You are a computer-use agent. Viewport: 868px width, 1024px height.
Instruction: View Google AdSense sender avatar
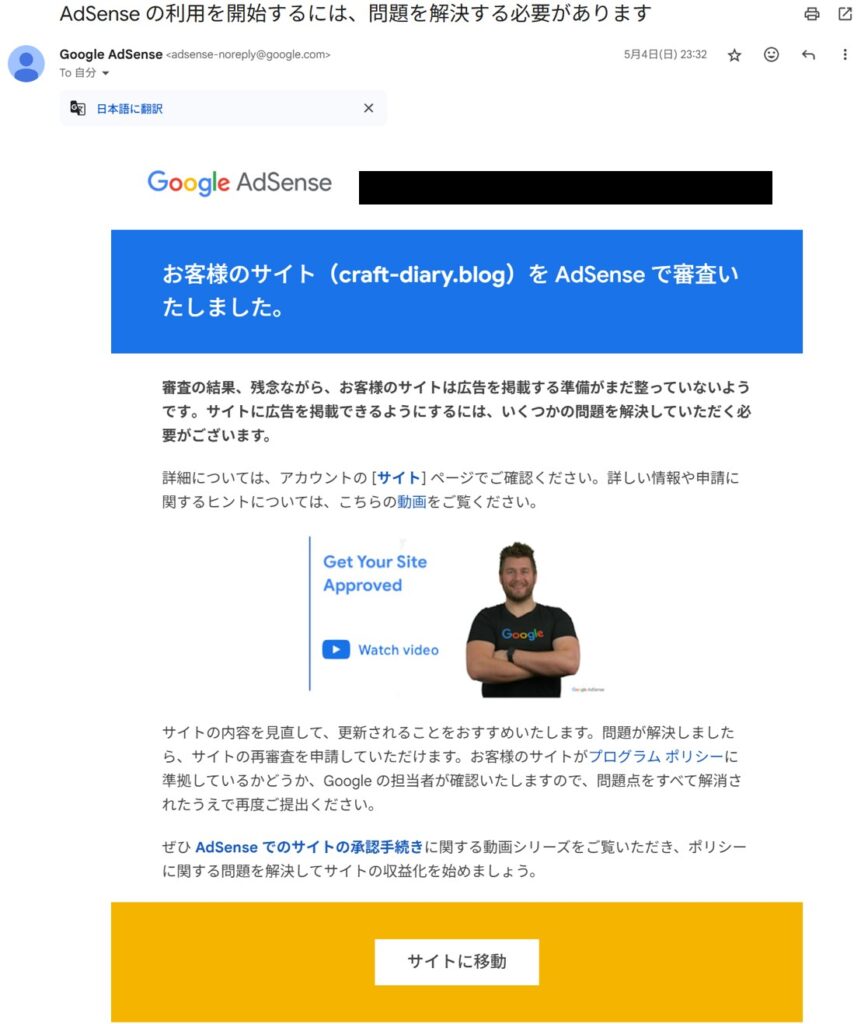pyautogui.click(x=26, y=63)
